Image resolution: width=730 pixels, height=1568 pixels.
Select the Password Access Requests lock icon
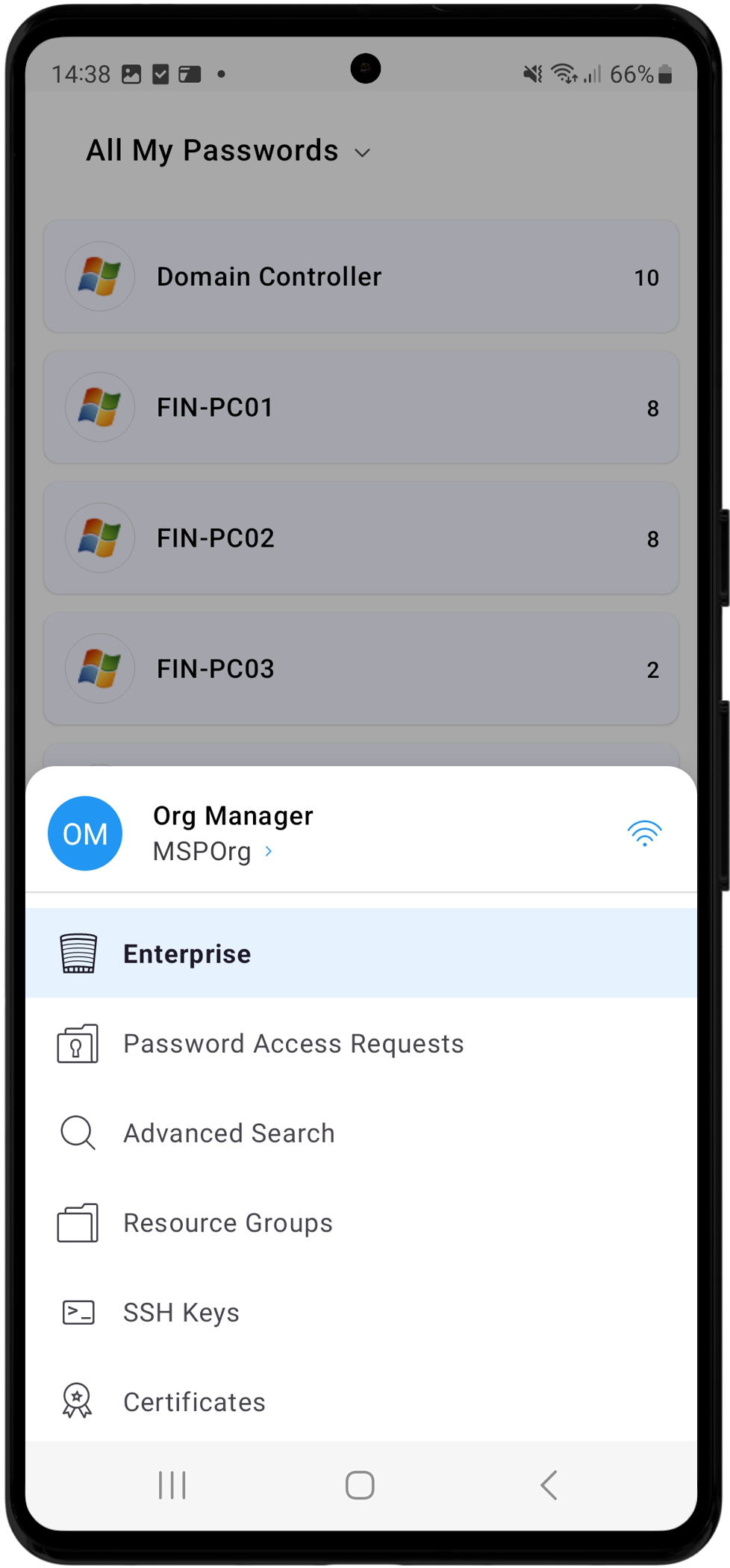coord(78,1043)
